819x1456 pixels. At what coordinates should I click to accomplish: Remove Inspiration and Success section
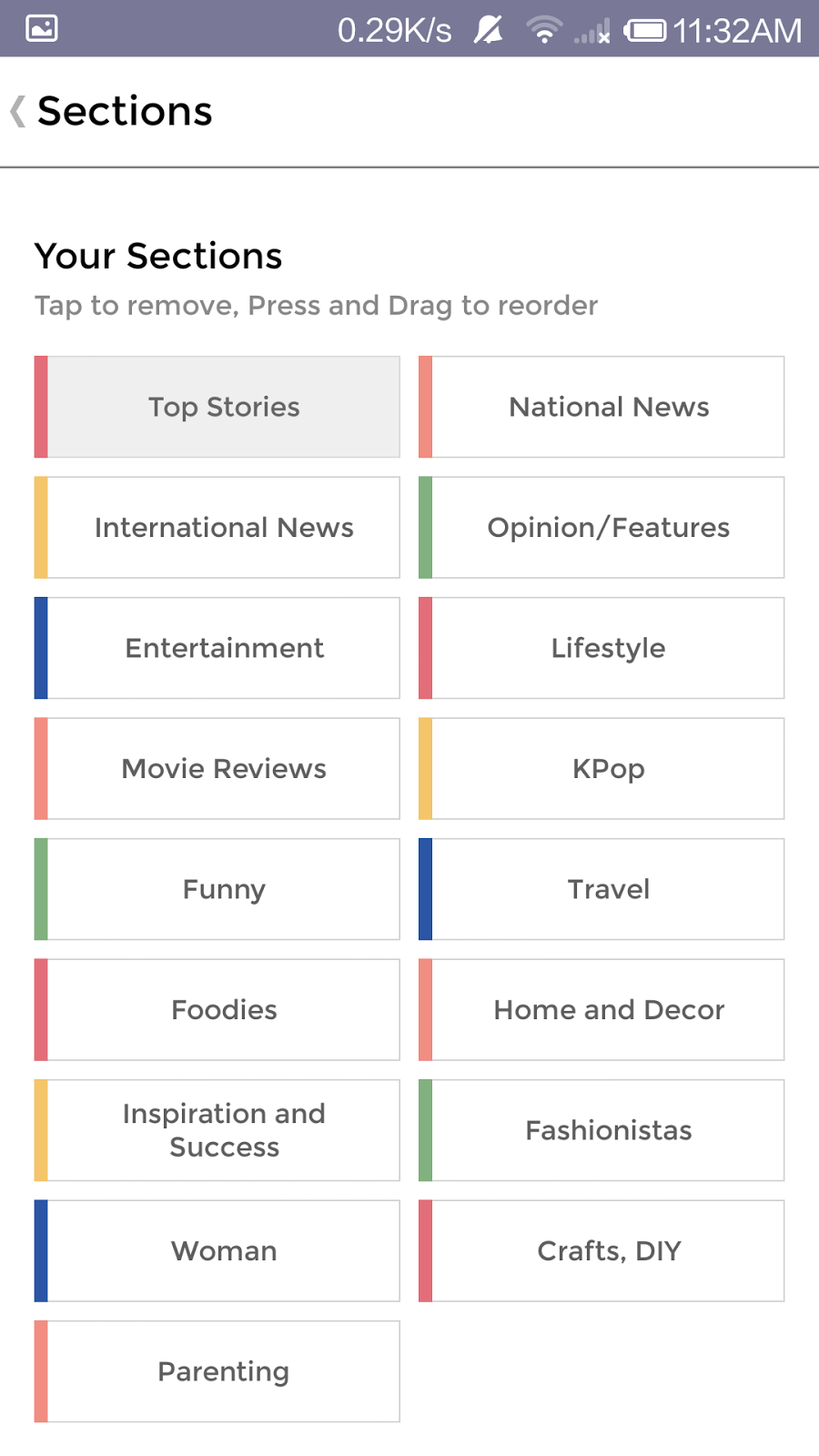pyautogui.click(x=224, y=1130)
